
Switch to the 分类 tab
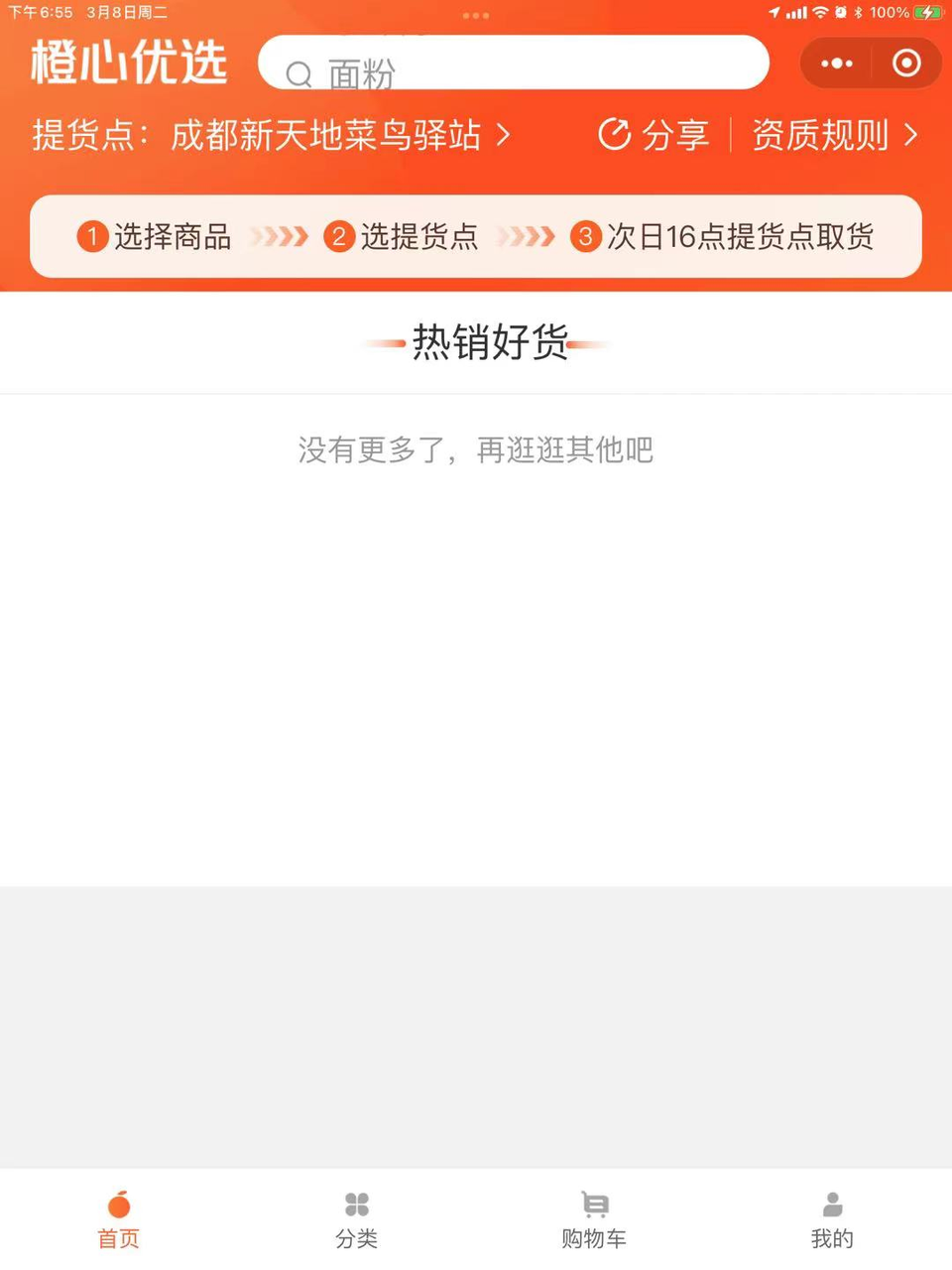[357, 1220]
